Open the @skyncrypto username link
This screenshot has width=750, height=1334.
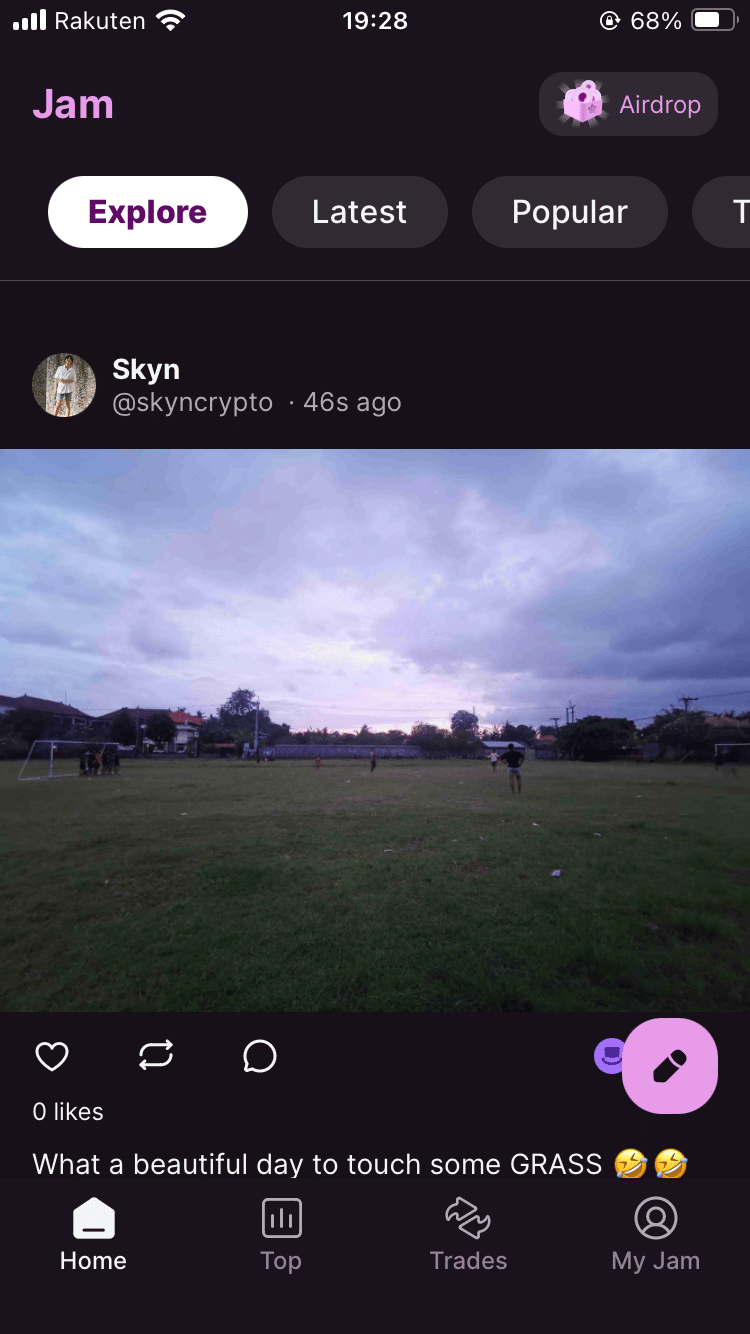tap(193, 403)
